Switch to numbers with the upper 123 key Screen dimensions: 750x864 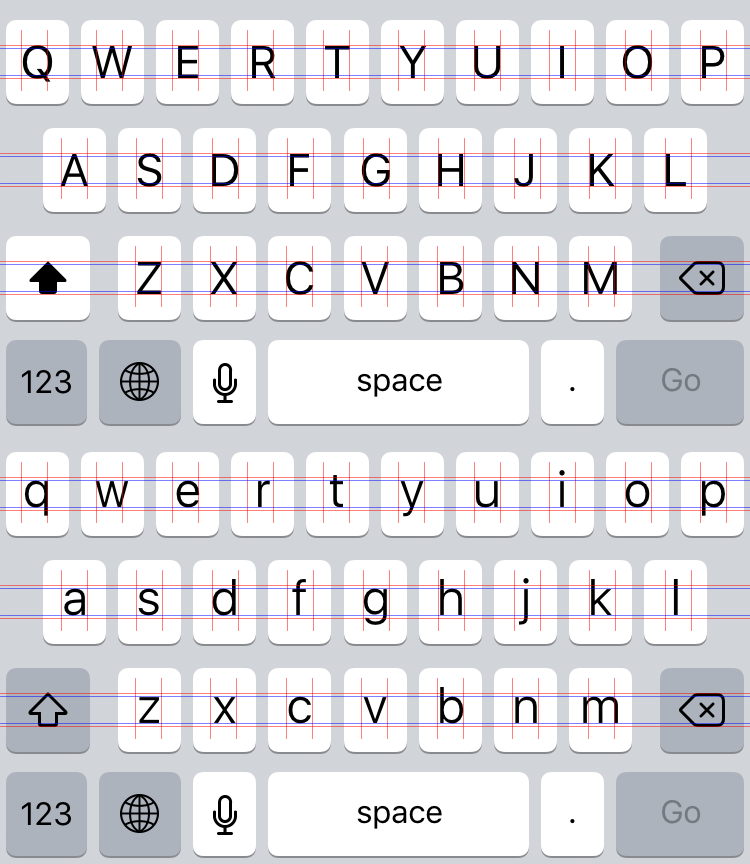(46, 382)
